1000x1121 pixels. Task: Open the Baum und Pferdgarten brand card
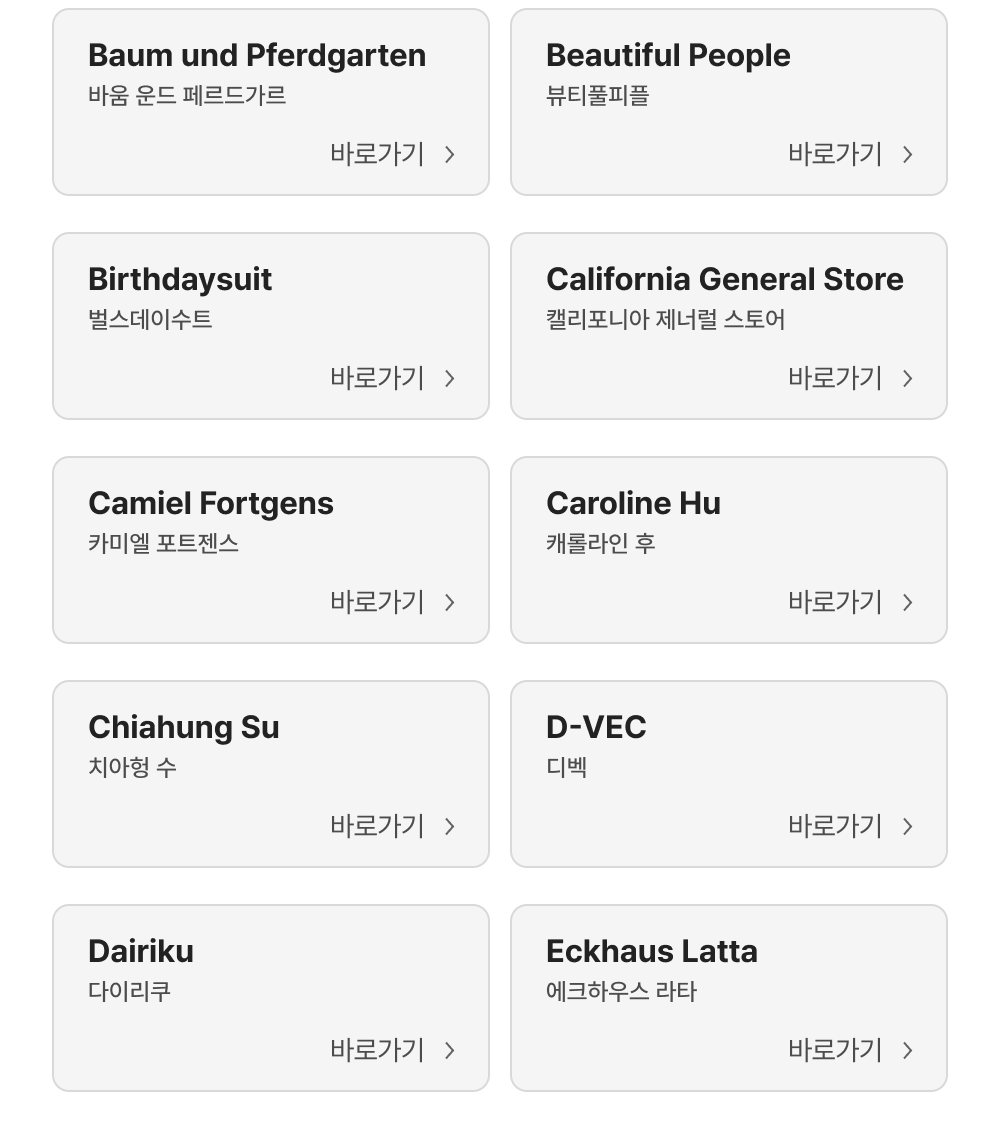click(270, 103)
